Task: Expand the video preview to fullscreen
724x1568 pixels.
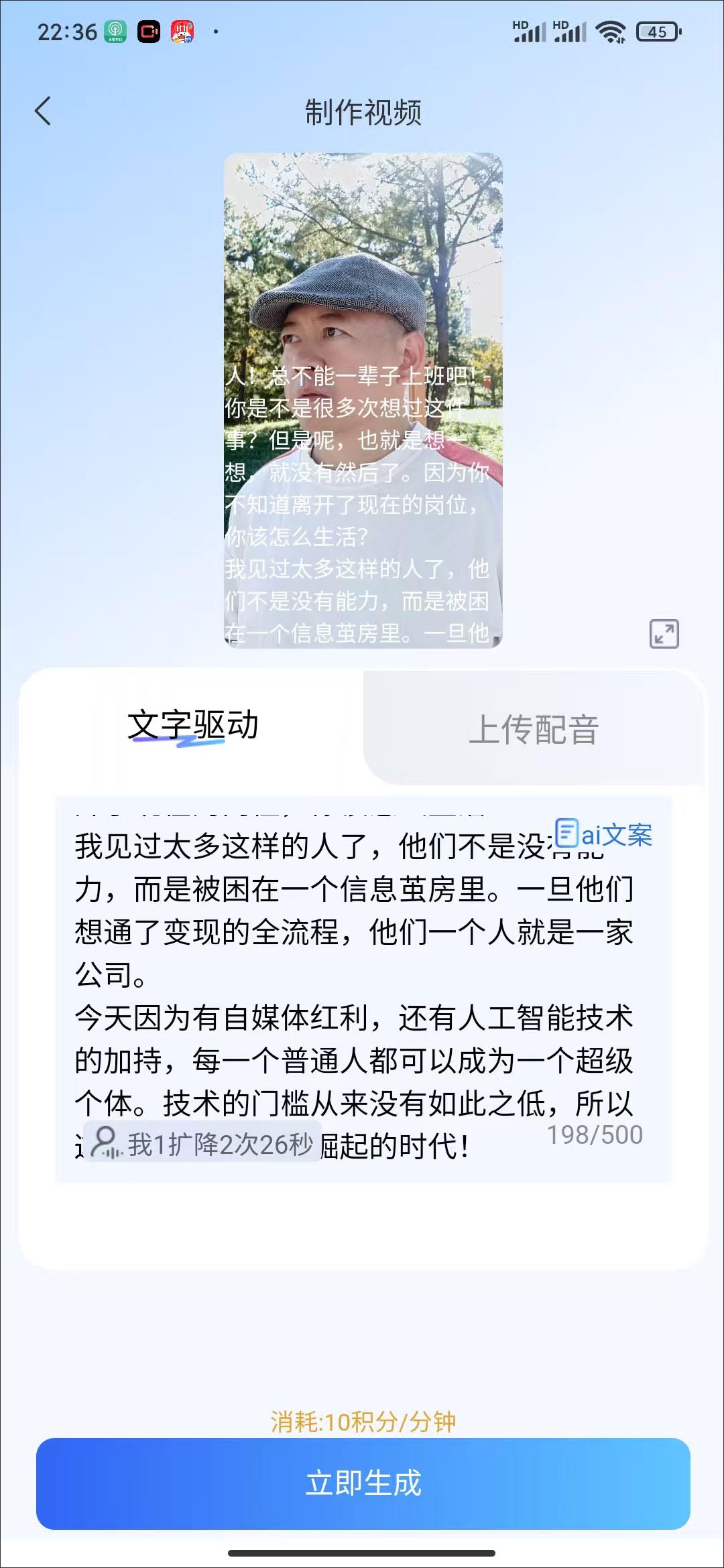Action: 664,633
